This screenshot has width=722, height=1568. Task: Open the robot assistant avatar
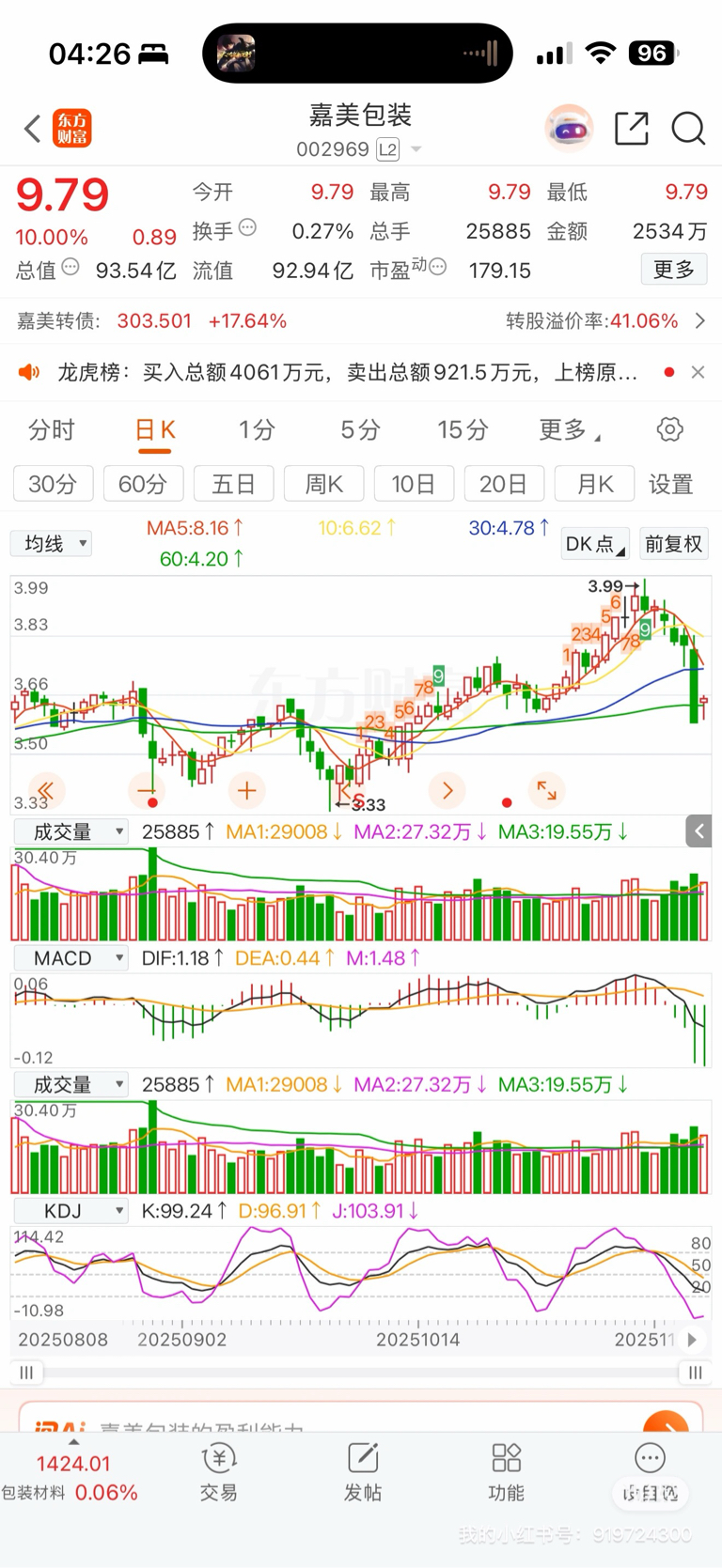click(x=569, y=129)
